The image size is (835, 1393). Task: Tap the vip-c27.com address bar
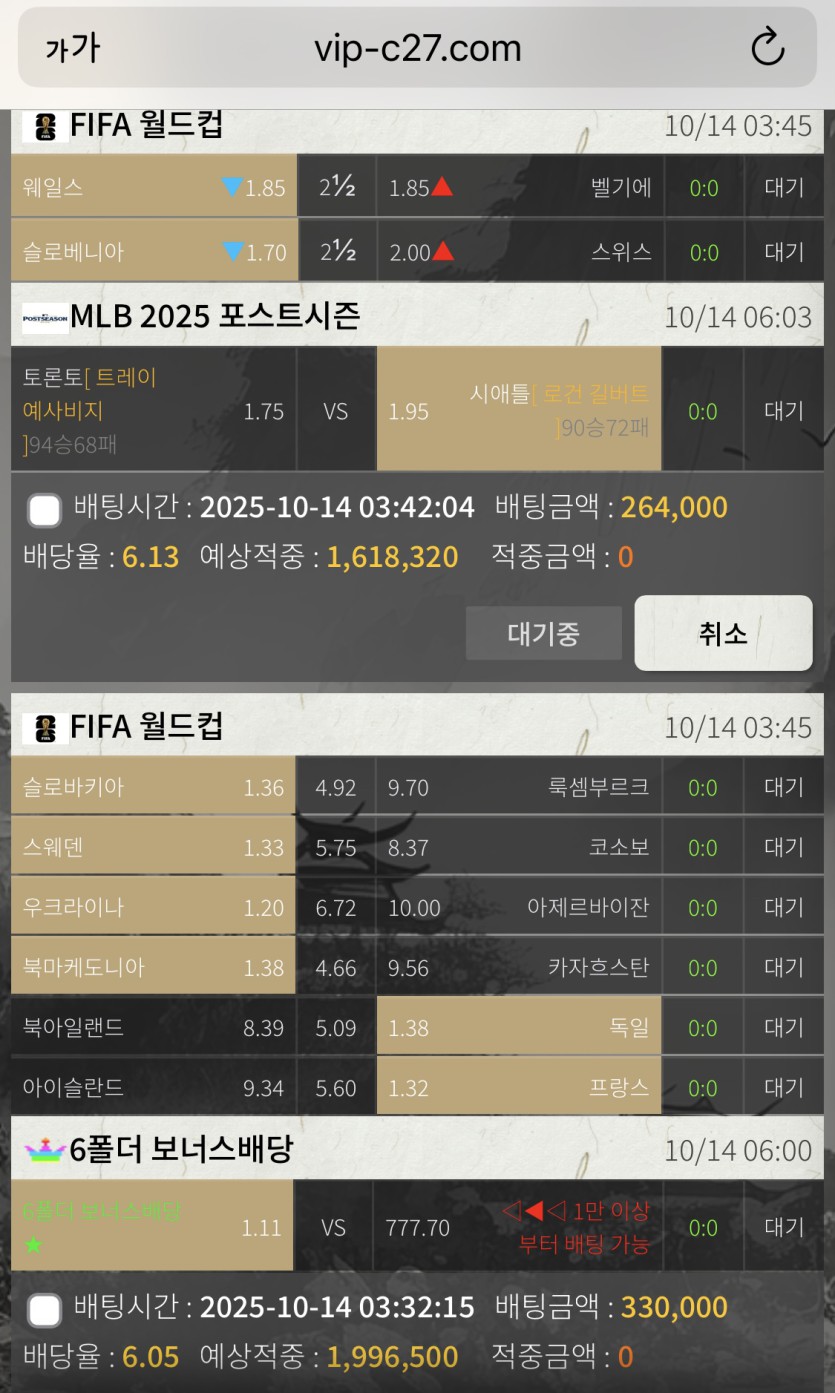point(418,48)
